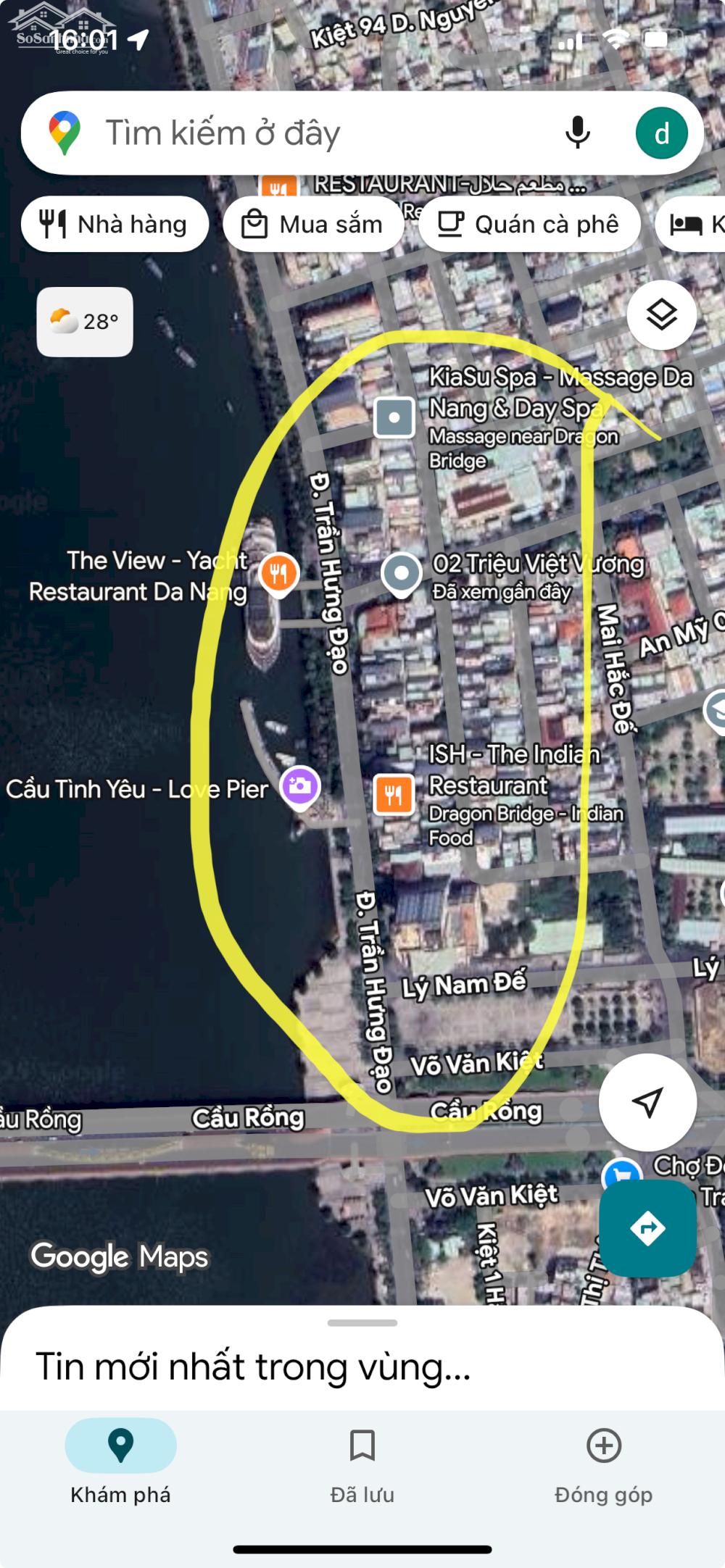Go to the Đã lưu tab
This screenshot has height=1568, width=725.
pos(362,1460)
